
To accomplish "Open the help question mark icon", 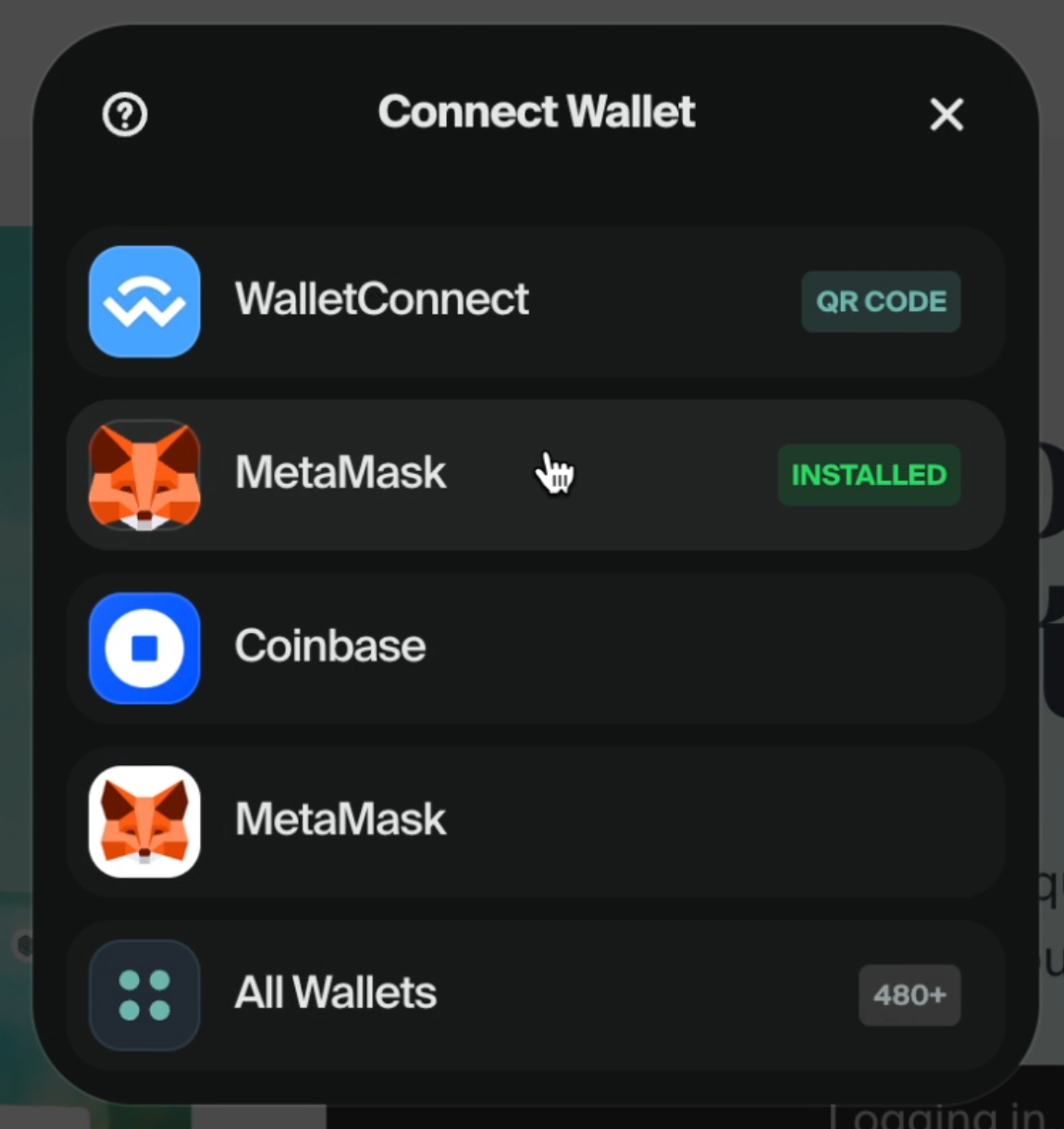I will [125, 115].
